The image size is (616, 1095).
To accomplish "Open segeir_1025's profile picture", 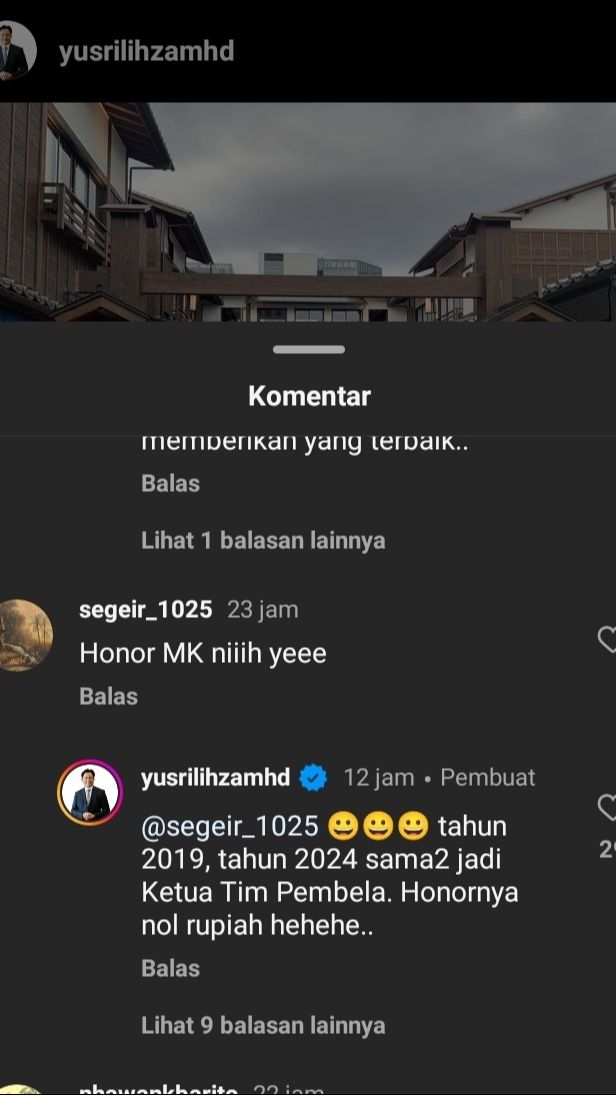I will click(24, 635).
